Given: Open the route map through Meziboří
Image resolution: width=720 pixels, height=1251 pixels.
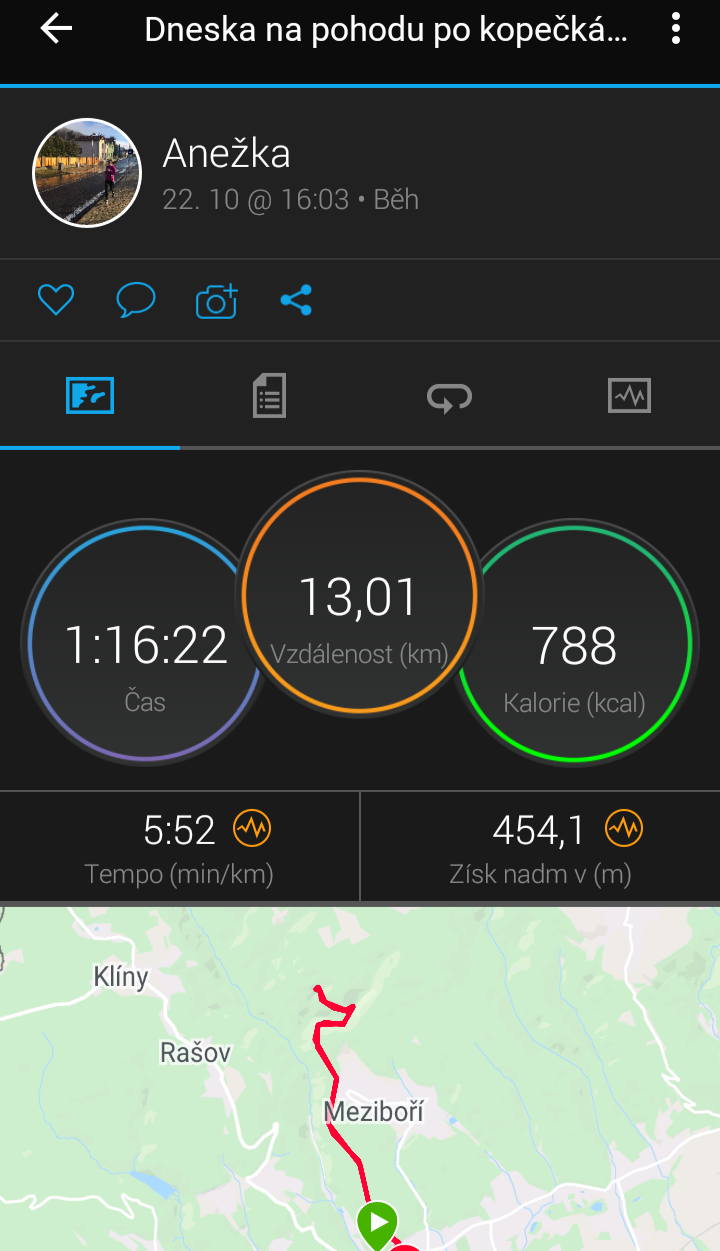Looking at the screenshot, I should (360, 1079).
